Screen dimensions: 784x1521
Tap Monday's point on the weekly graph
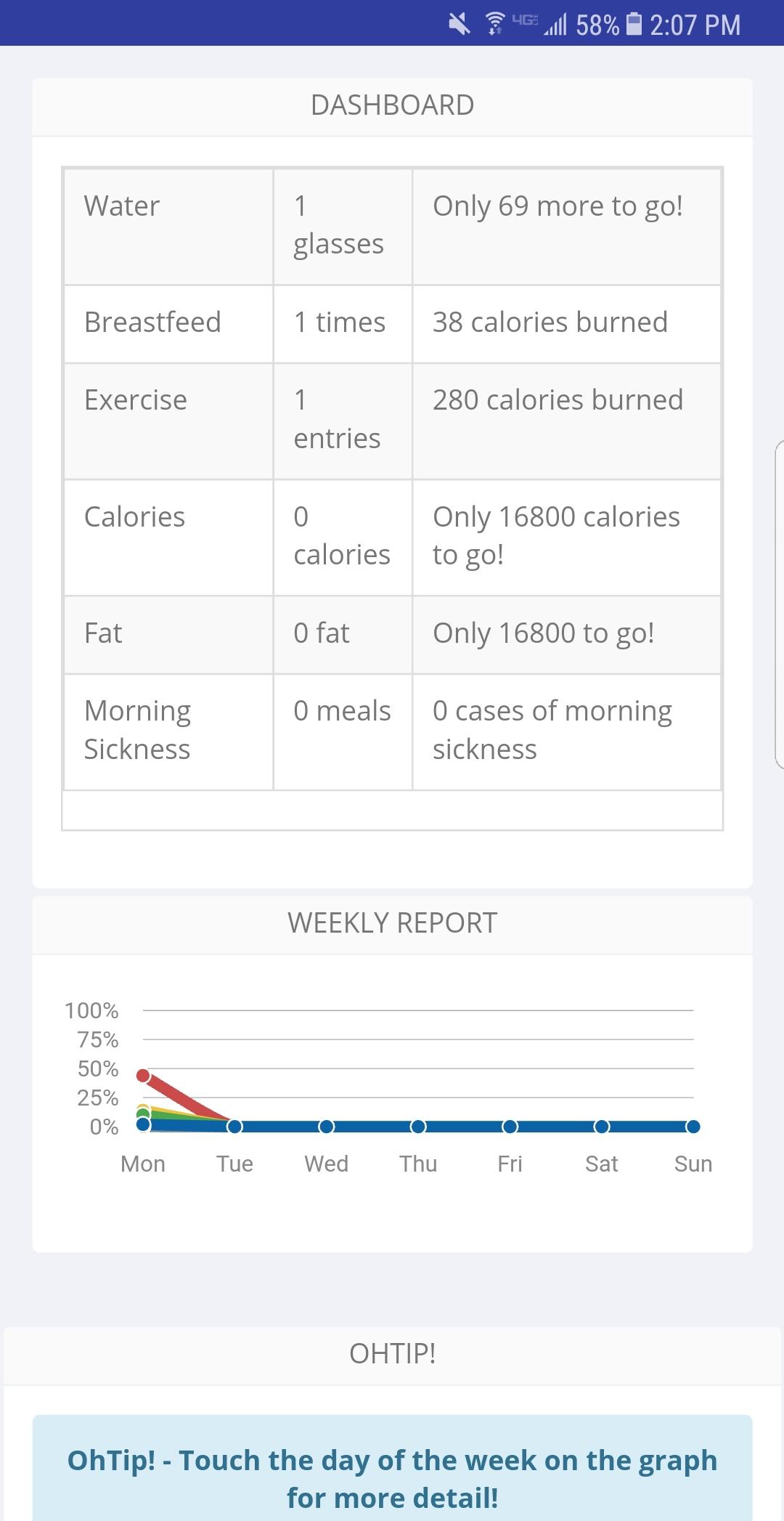143,1124
